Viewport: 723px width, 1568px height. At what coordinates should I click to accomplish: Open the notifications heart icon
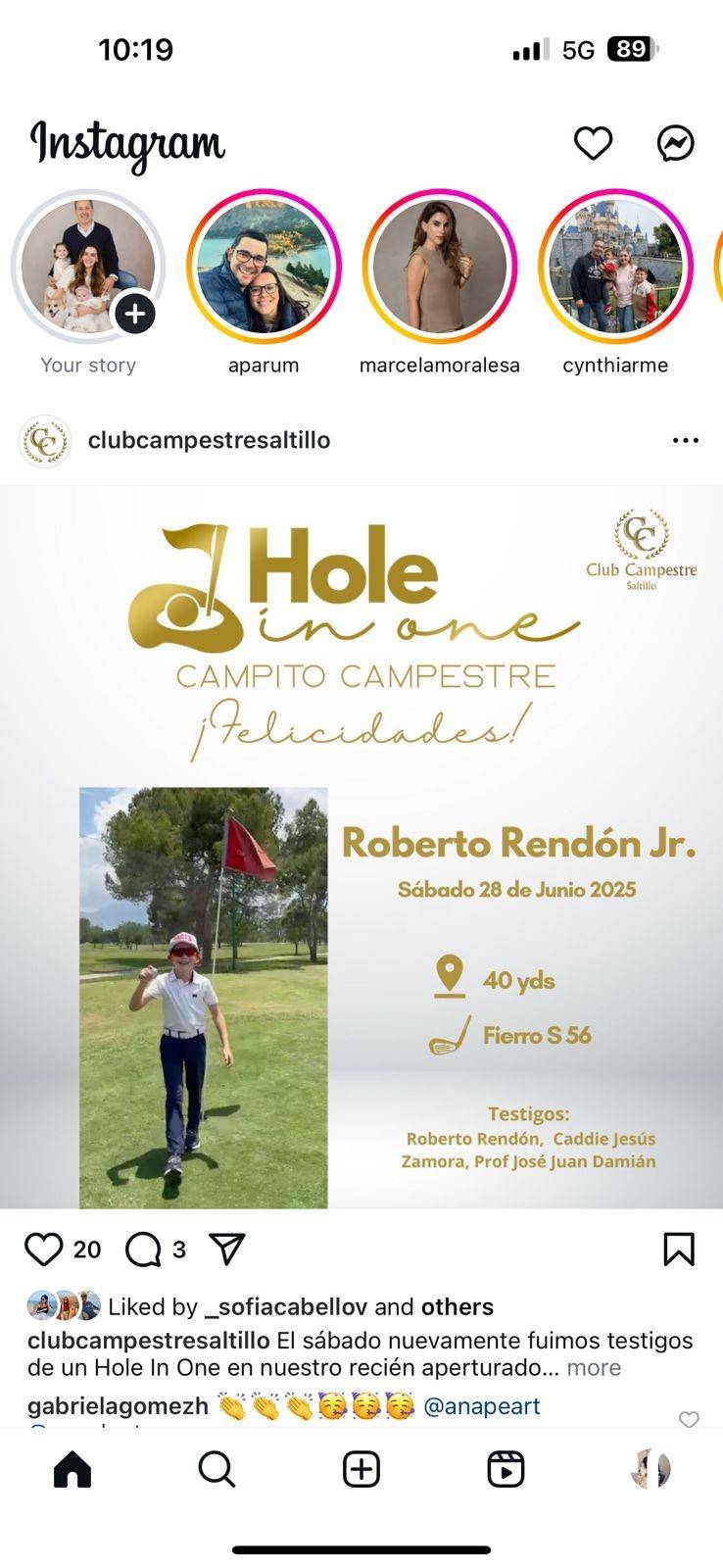pyautogui.click(x=593, y=143)
